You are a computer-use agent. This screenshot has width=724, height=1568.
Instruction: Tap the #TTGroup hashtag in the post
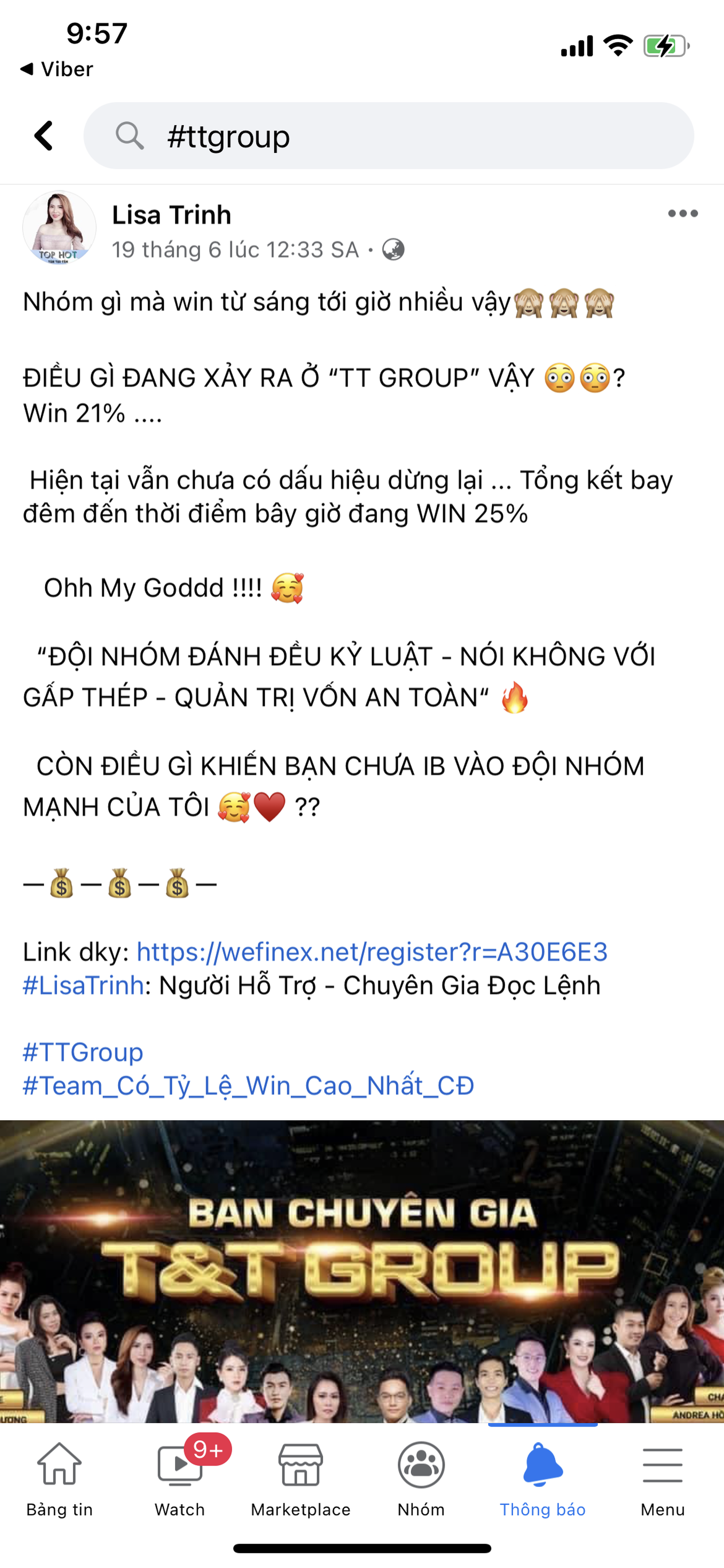click(83, 1052)
